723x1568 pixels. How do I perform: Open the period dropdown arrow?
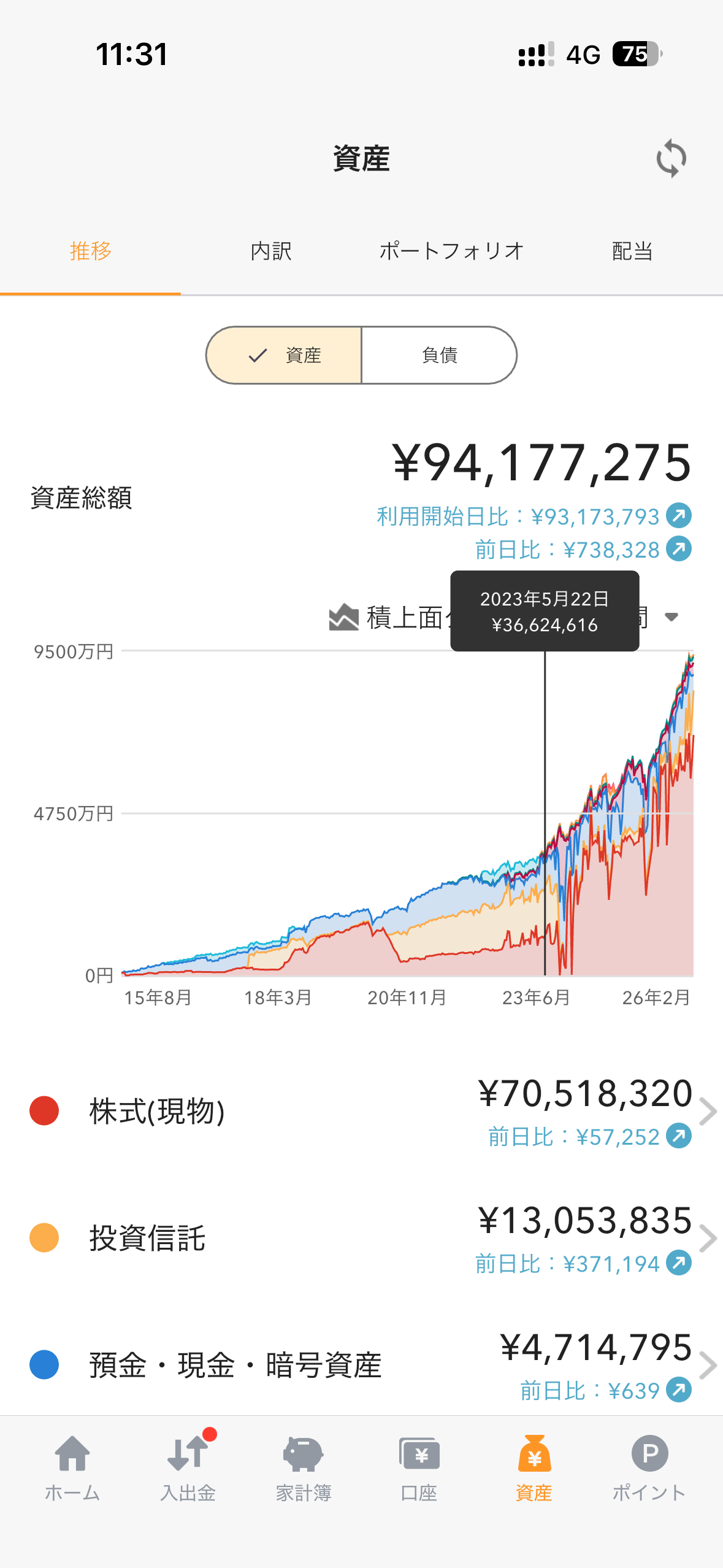671,617
